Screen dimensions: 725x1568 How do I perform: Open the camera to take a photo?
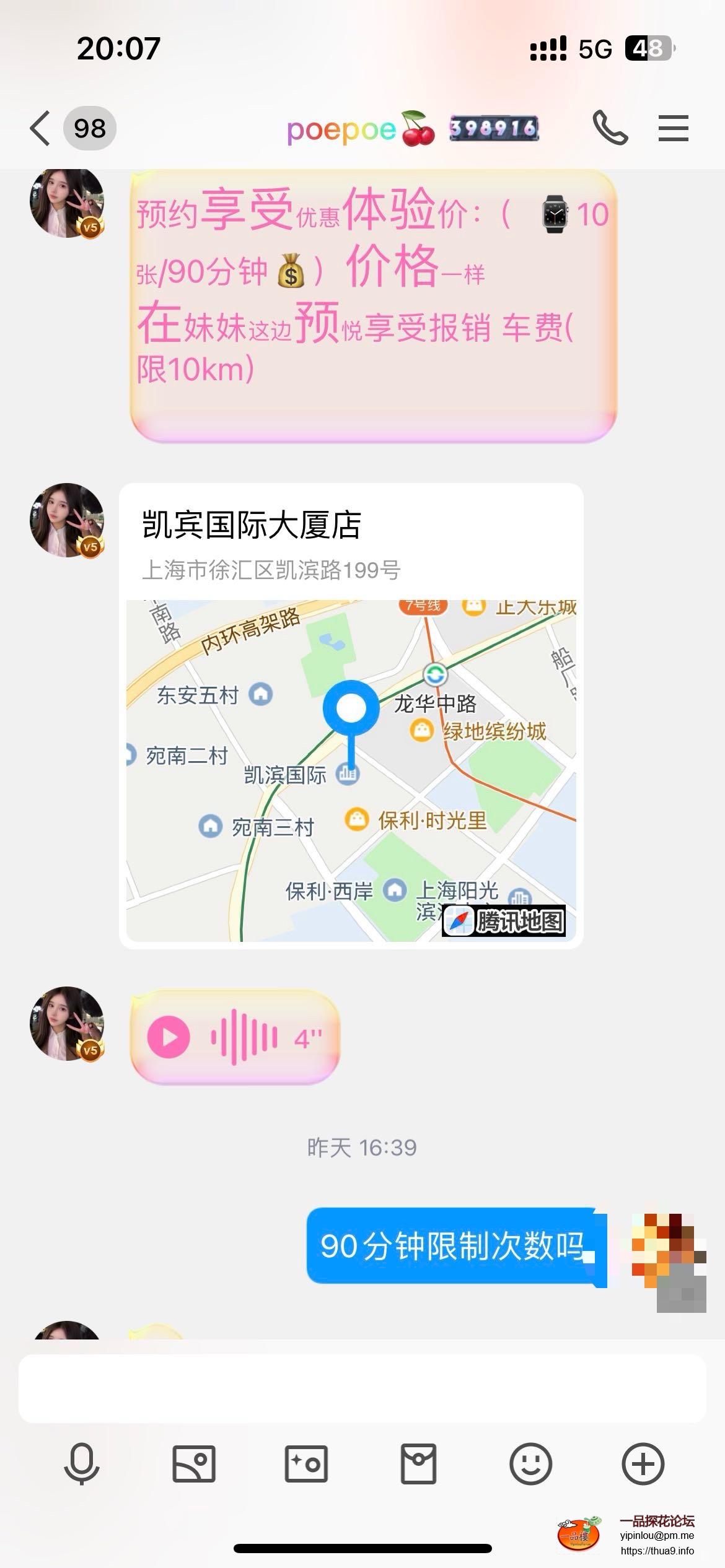click(x=306, y=1464)
